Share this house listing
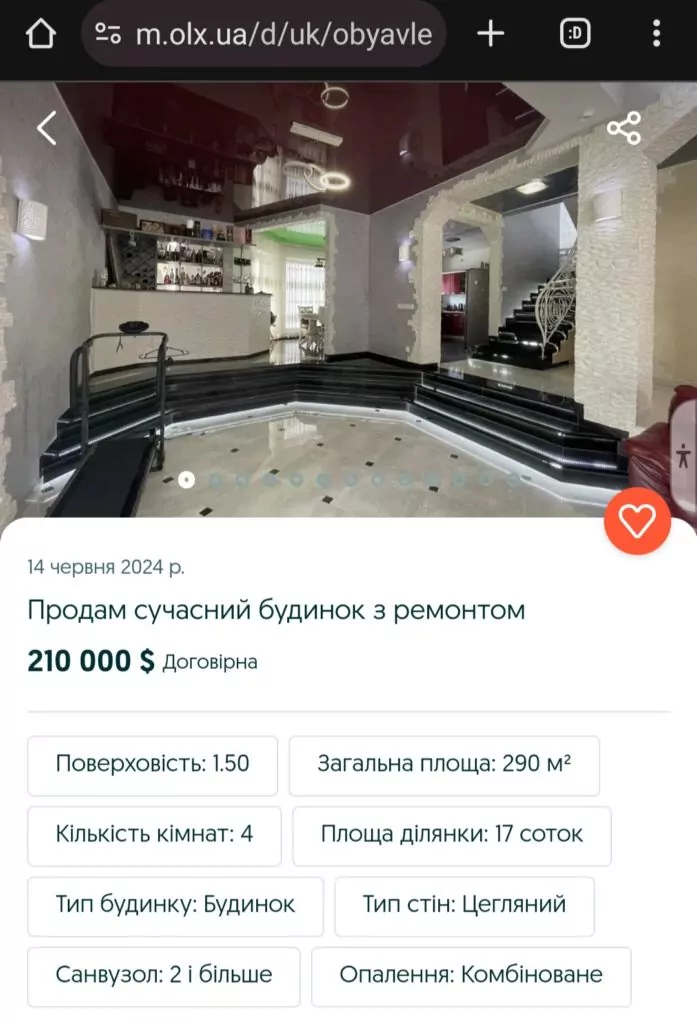697x1024 pixels. [624, 129]
